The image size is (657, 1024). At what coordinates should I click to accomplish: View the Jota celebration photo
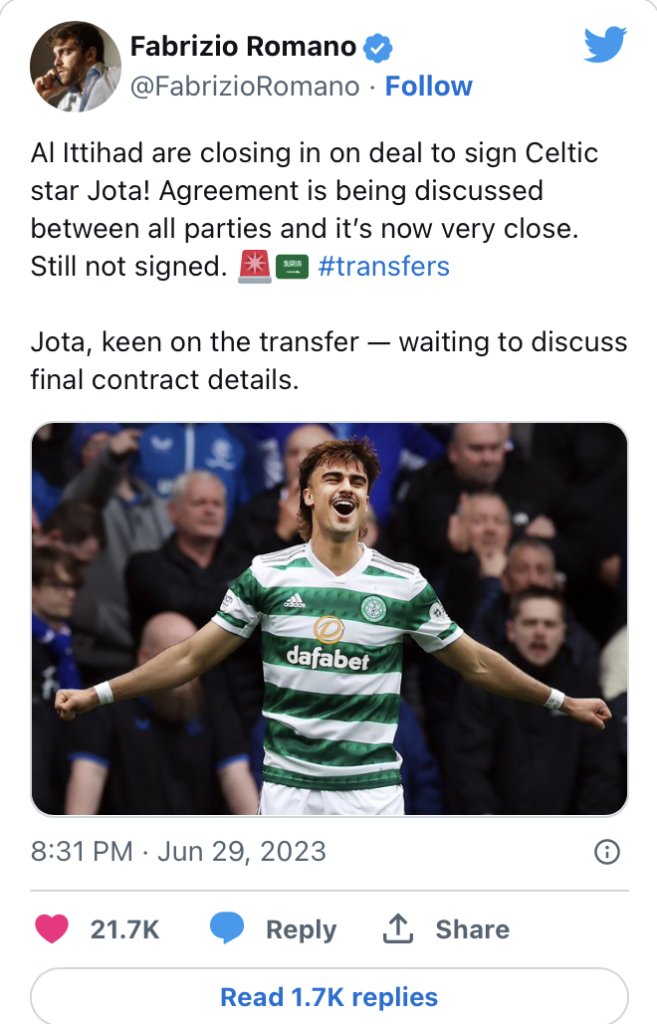329,618
